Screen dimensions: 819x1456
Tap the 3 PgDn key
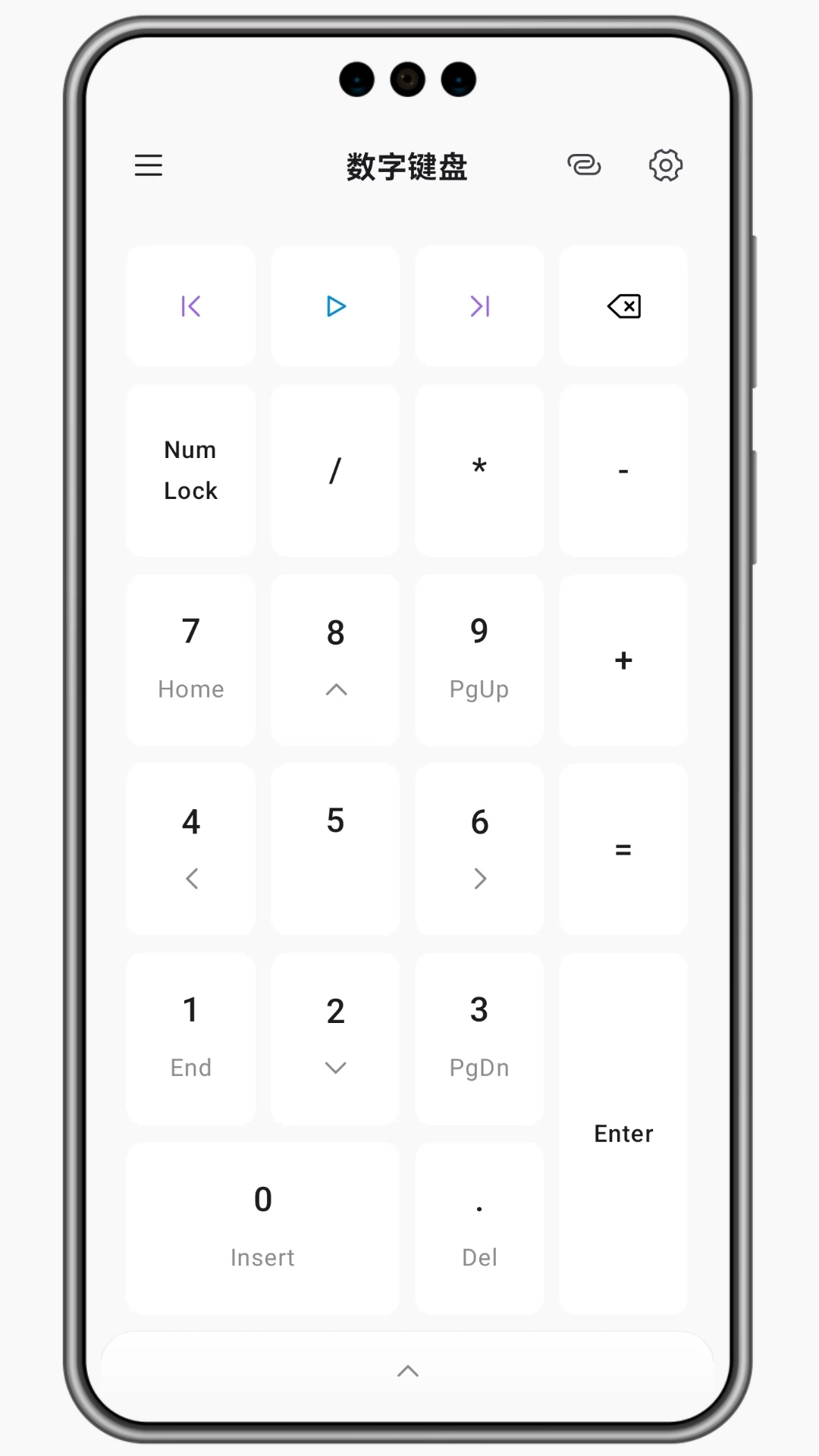click(x=479, y=1039)
